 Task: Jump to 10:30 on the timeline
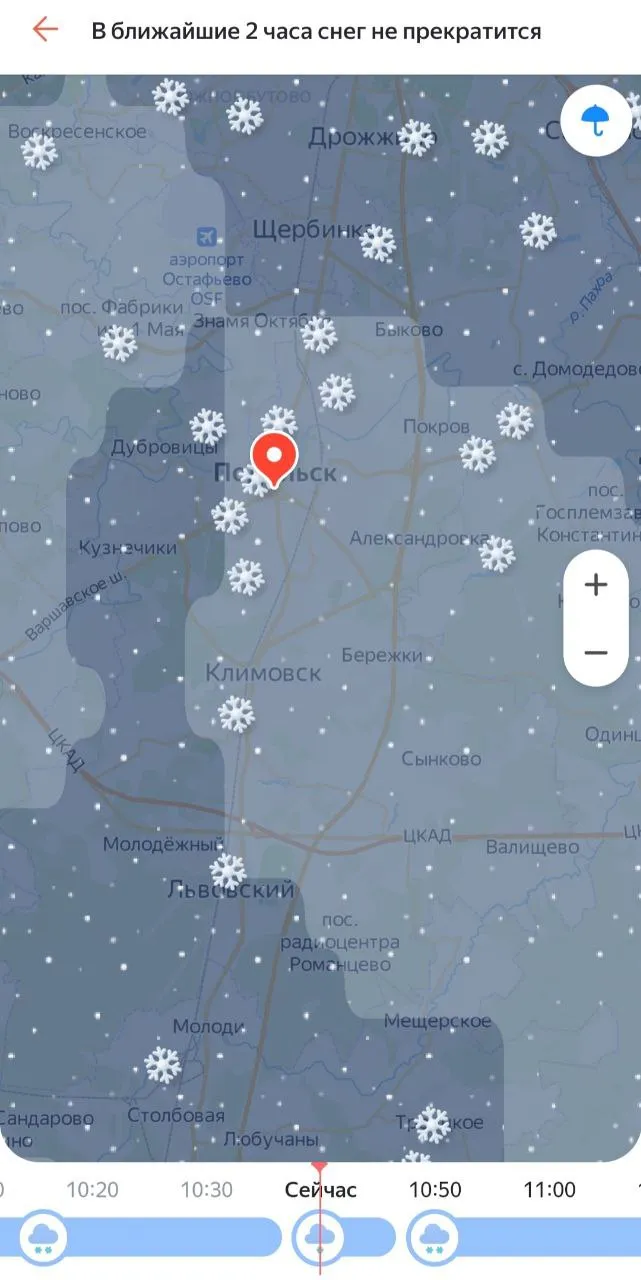207,1190
